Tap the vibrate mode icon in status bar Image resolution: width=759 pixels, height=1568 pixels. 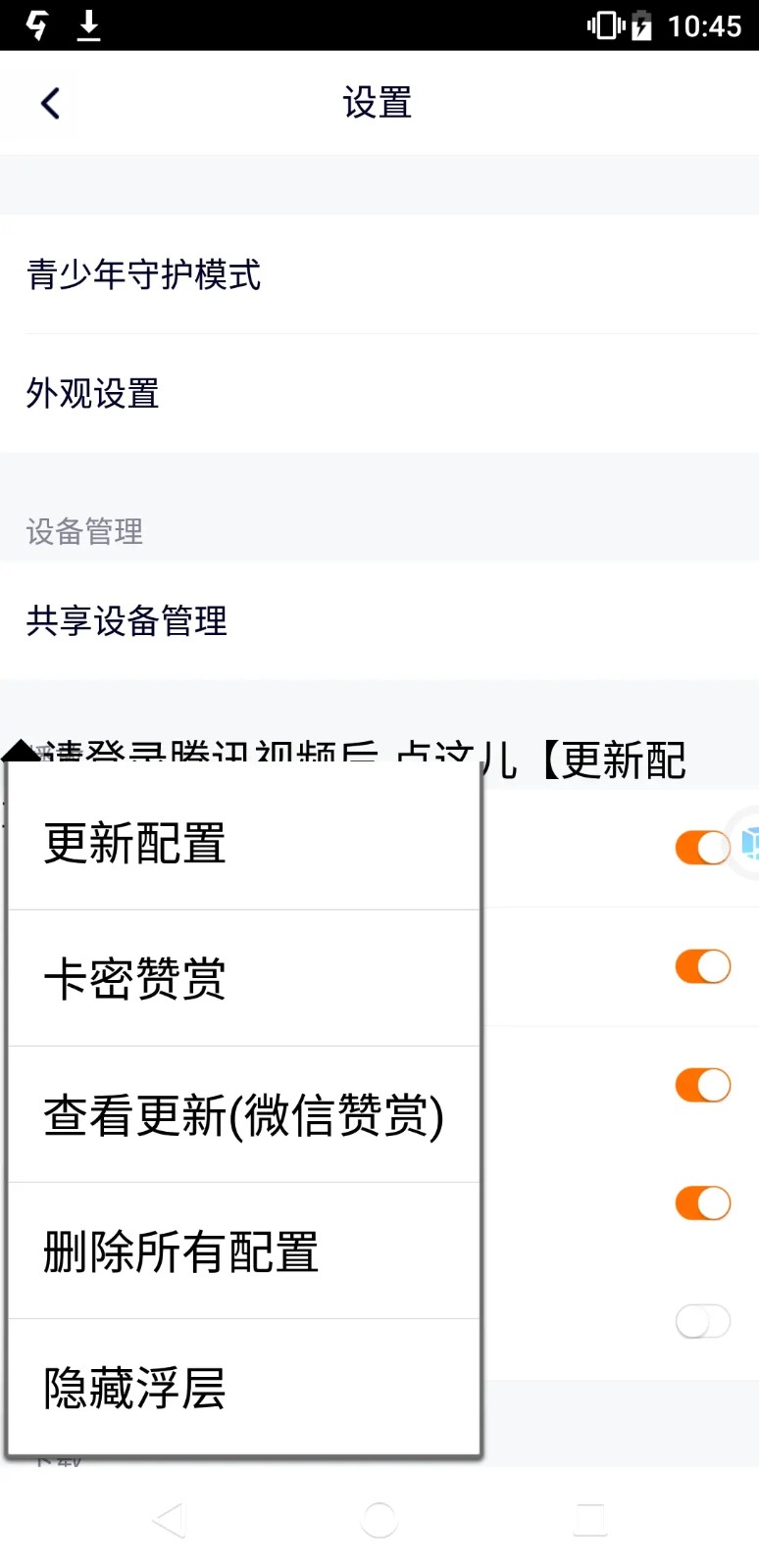(602, 25)
